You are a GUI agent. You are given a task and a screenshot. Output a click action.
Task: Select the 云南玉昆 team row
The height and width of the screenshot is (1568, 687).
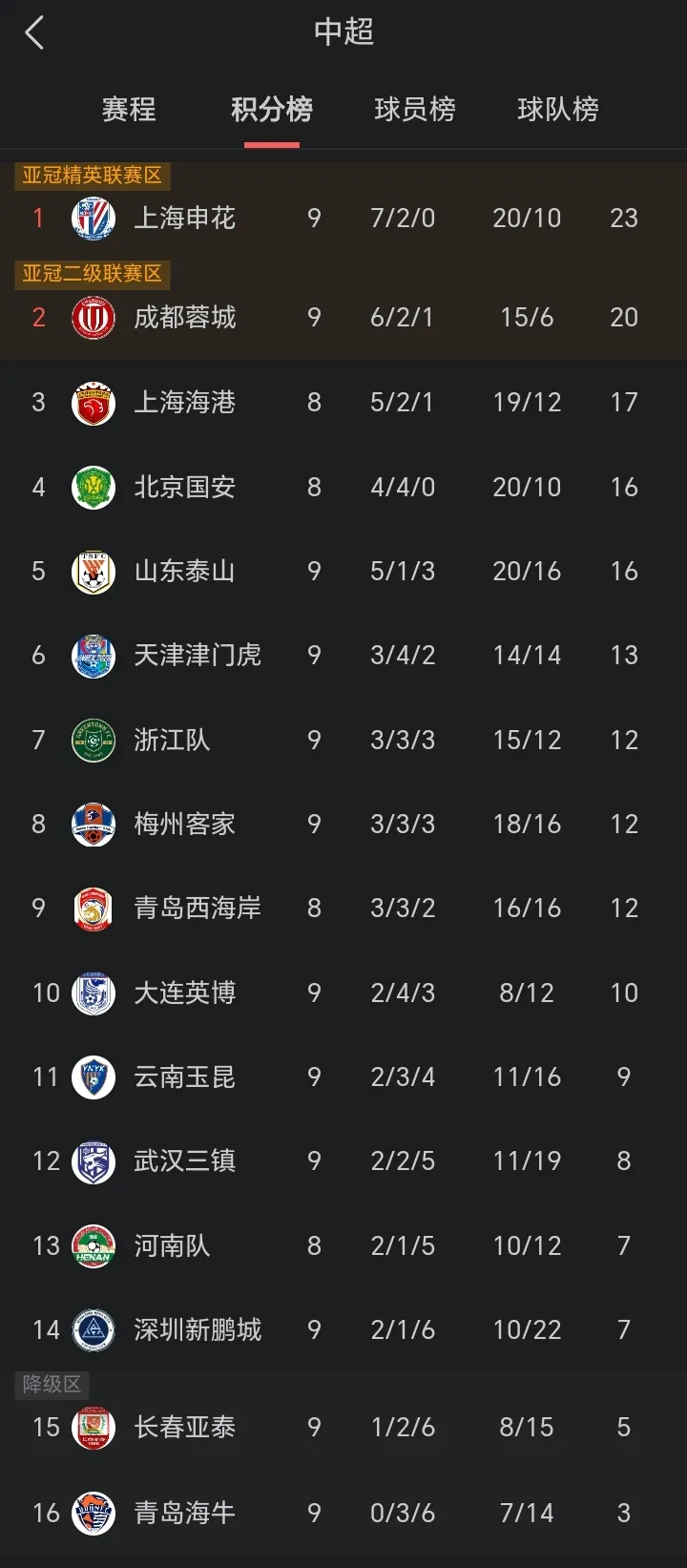click(185, 1077)
